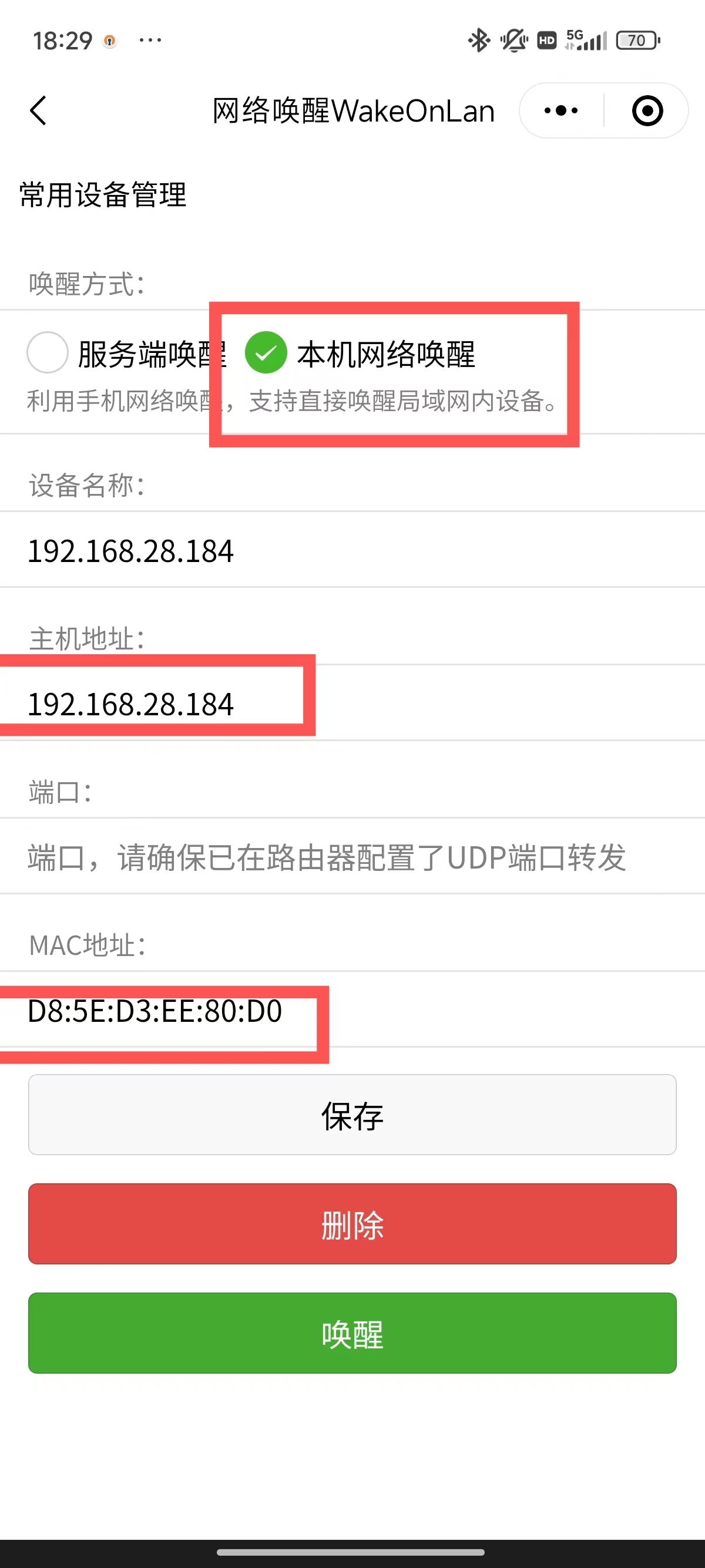This screenshot has width=705, height=1568.
Task: Close the mini program with the circle icon
Action: point(647,111)
